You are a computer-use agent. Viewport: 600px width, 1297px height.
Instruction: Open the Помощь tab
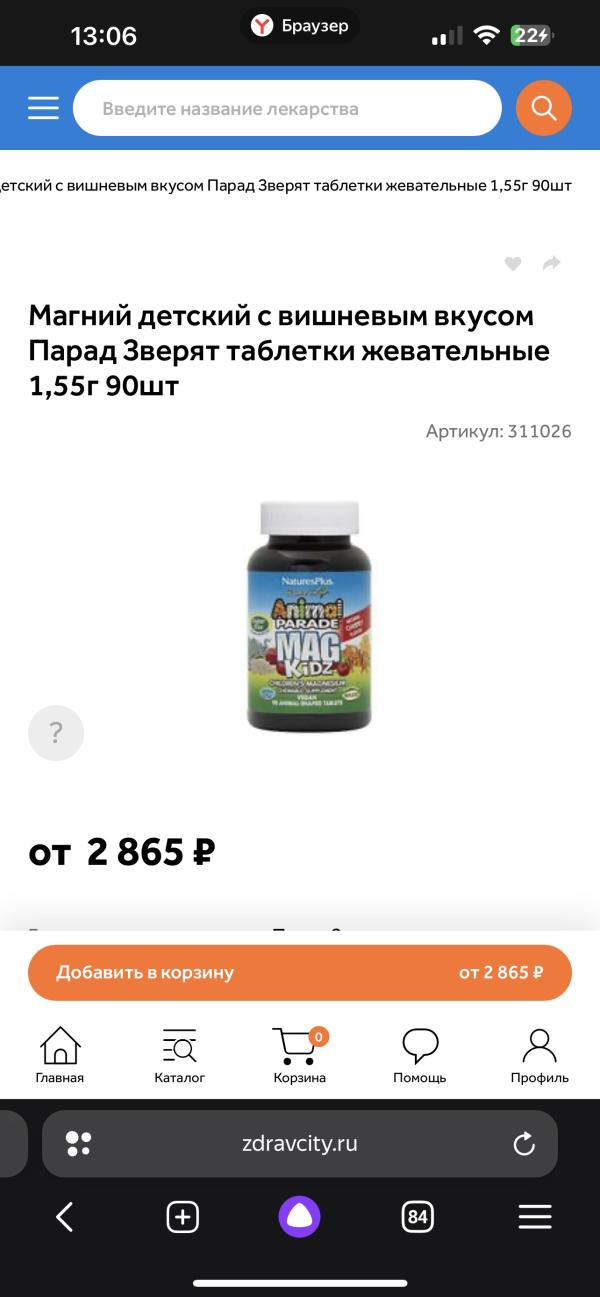click(x=420, y=1055)
